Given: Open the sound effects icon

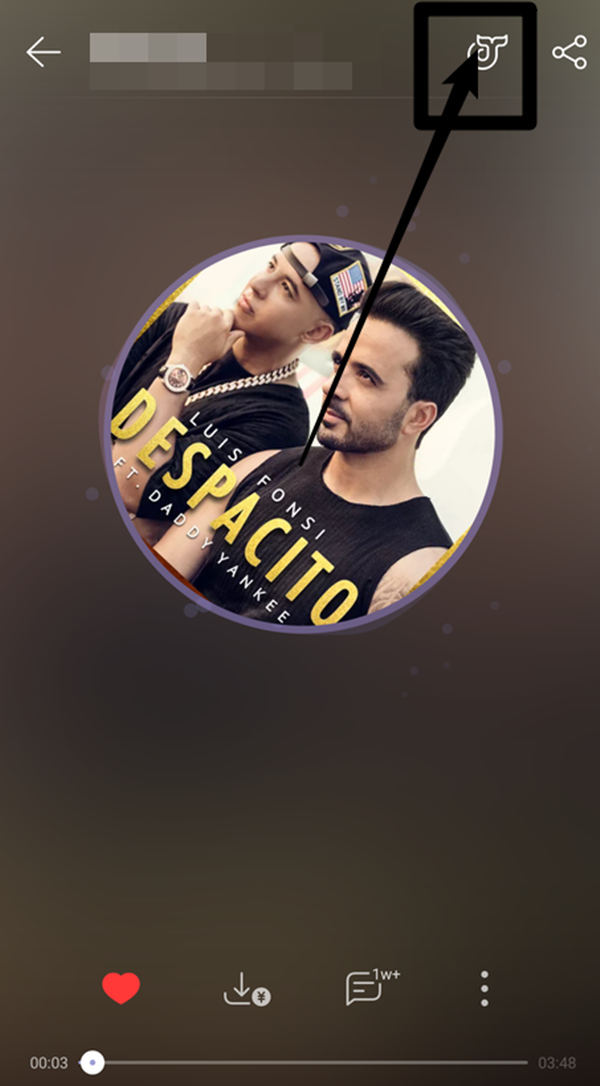Looking at the screenshot, I should tap(488, 52).
